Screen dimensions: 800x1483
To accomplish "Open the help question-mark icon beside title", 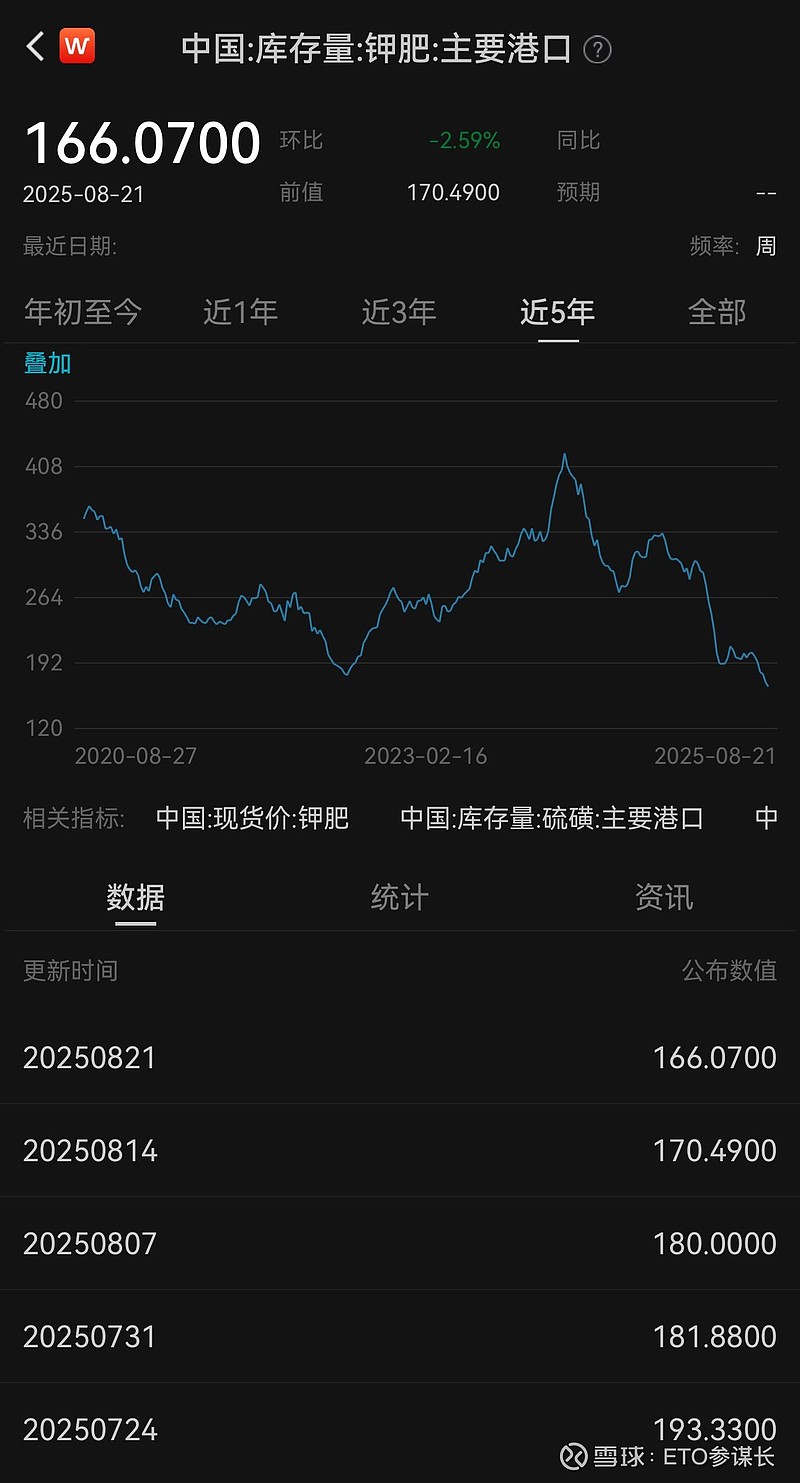I will point(597,50).
